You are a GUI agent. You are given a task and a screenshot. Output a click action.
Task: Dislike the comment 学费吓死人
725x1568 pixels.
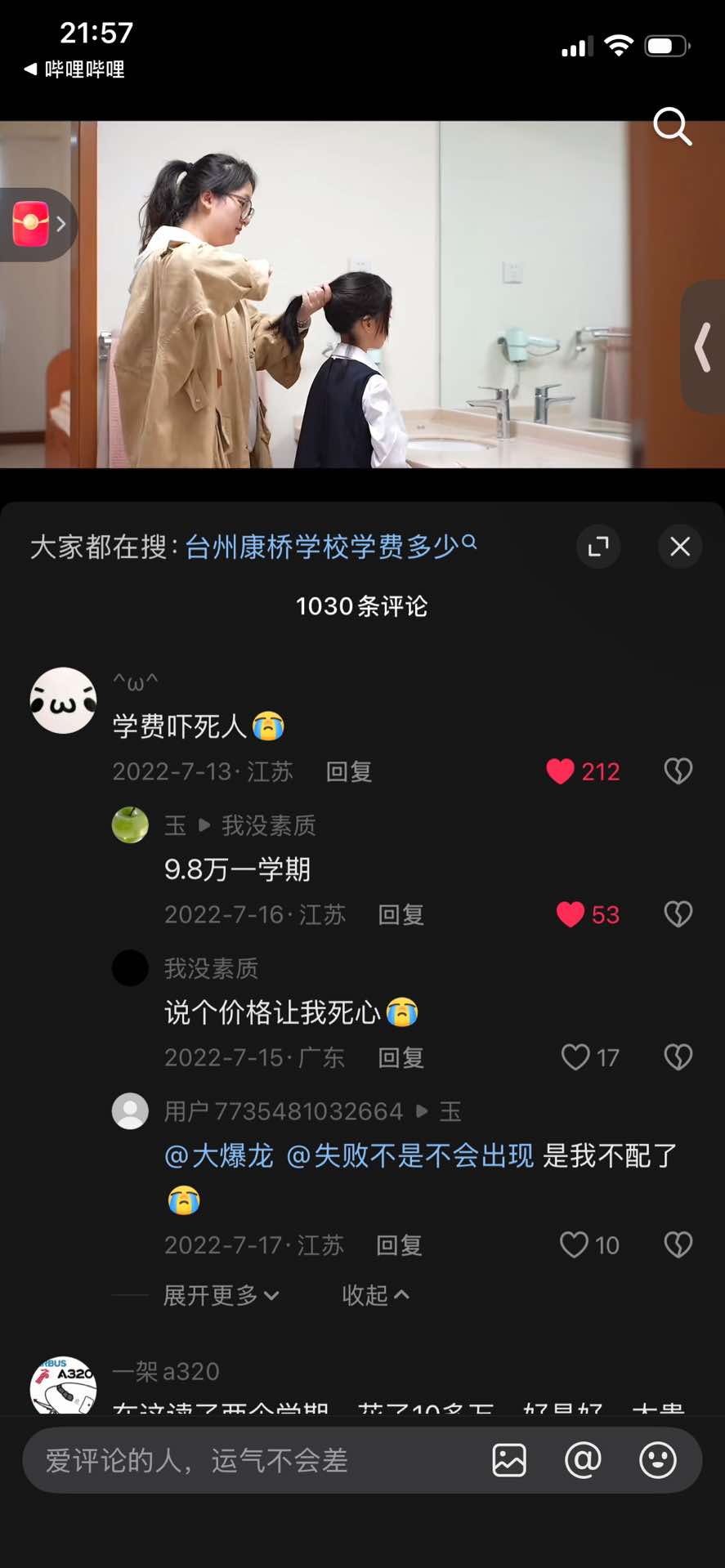coord(678,771)
